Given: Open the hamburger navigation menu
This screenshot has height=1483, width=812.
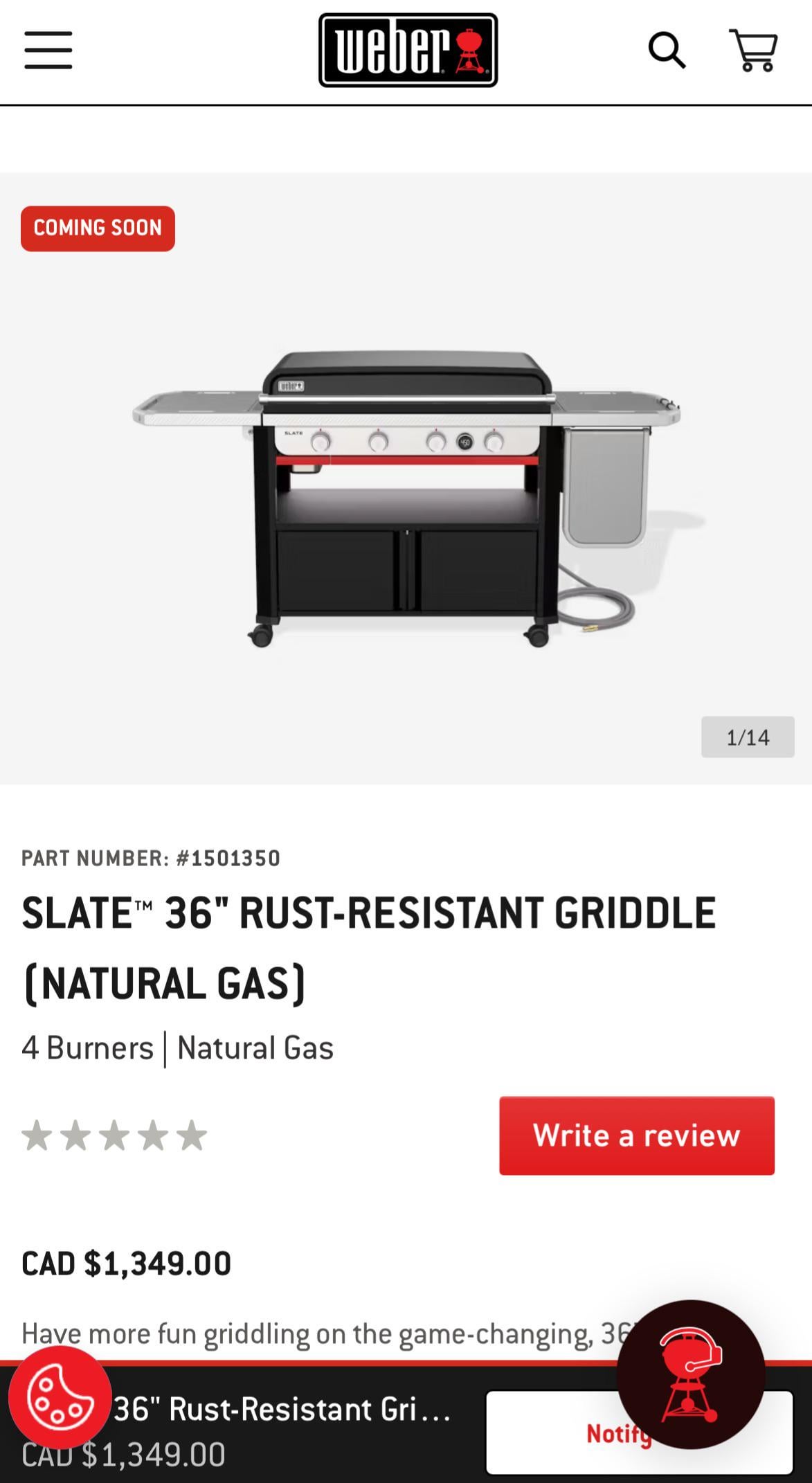Looking at the screenshot, I should point(48,50).
